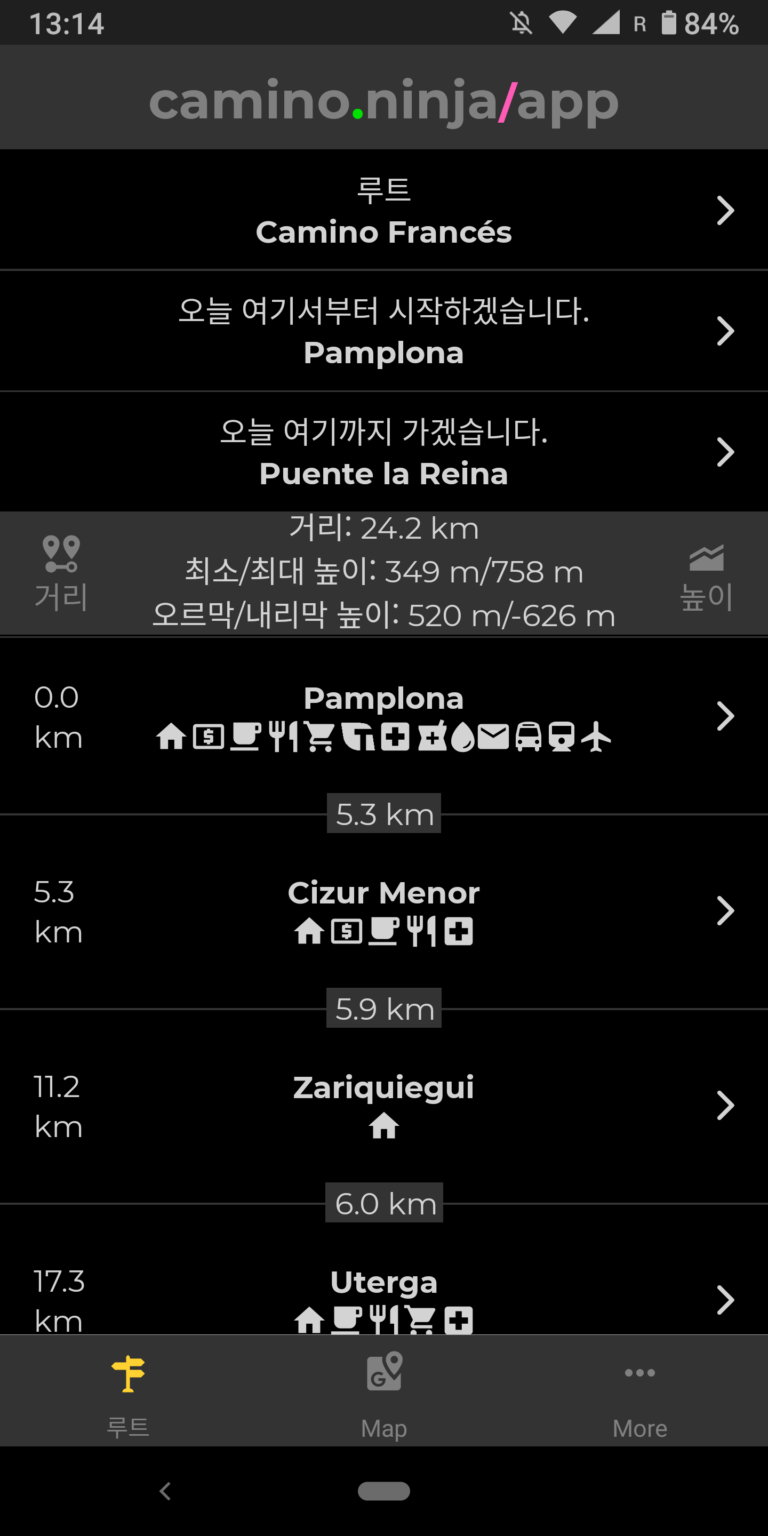Switch to the 루트 tab
The height and width of the screenshot is (1536, 768).
tap(128, 1390)
